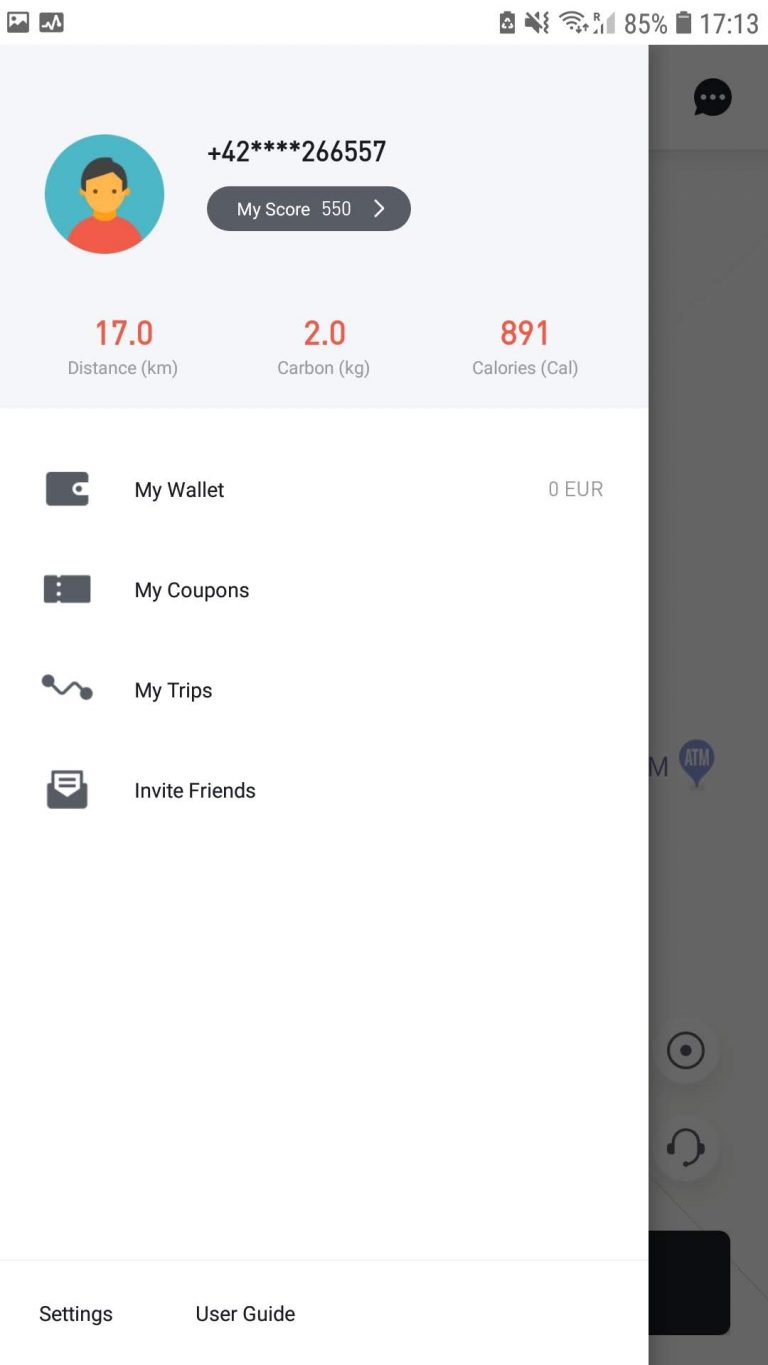The image size is (768, 1365).
Task: Open the chat messages bubble icon
Action: pos(713,97)
